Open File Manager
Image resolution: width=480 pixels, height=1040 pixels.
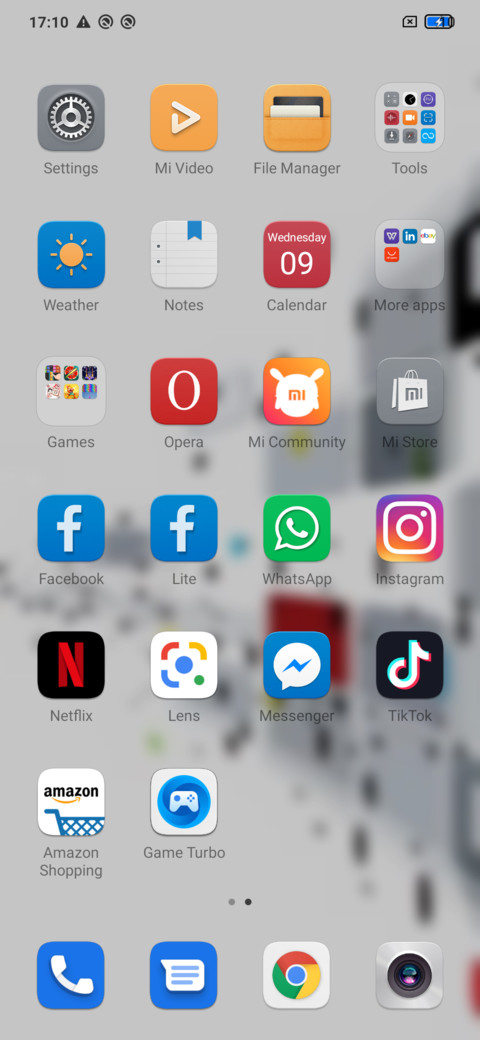click(x=296, y=118)
